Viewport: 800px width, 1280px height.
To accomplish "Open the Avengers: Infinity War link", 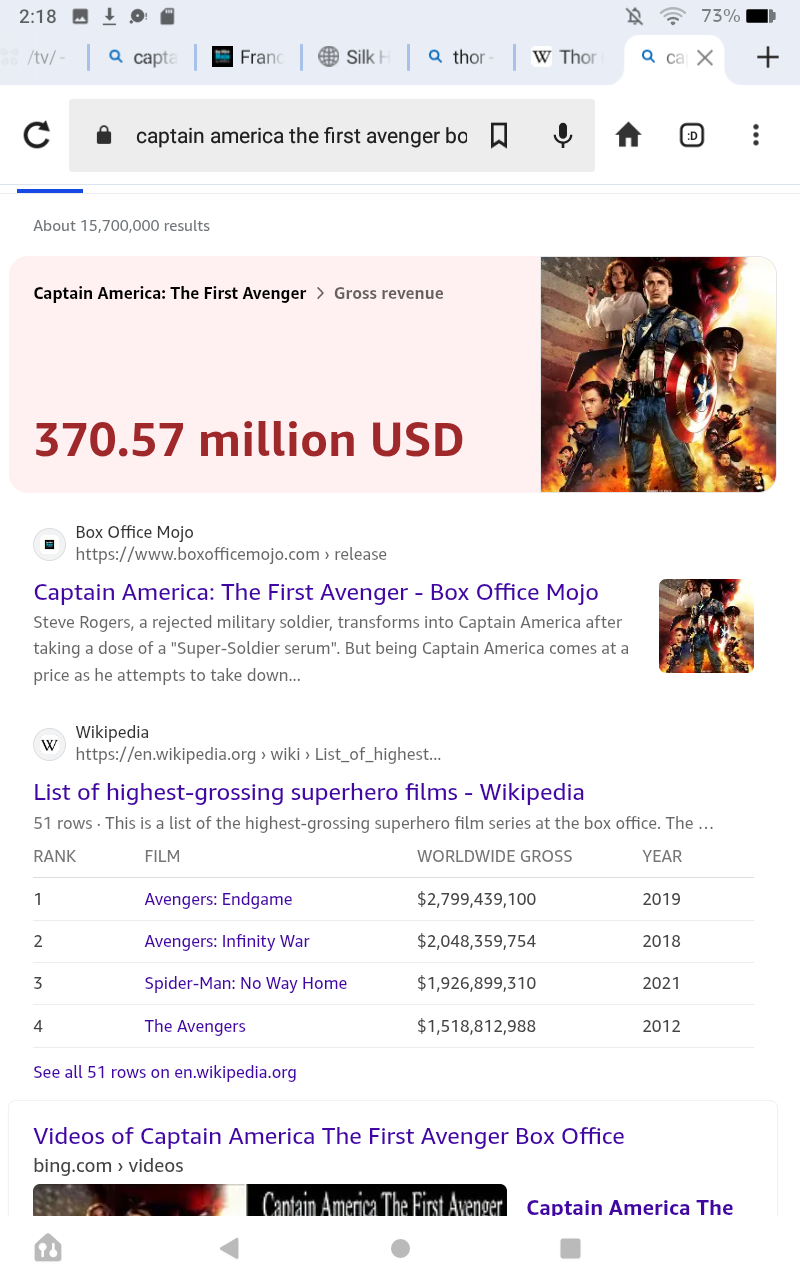I will coord(227,941).
